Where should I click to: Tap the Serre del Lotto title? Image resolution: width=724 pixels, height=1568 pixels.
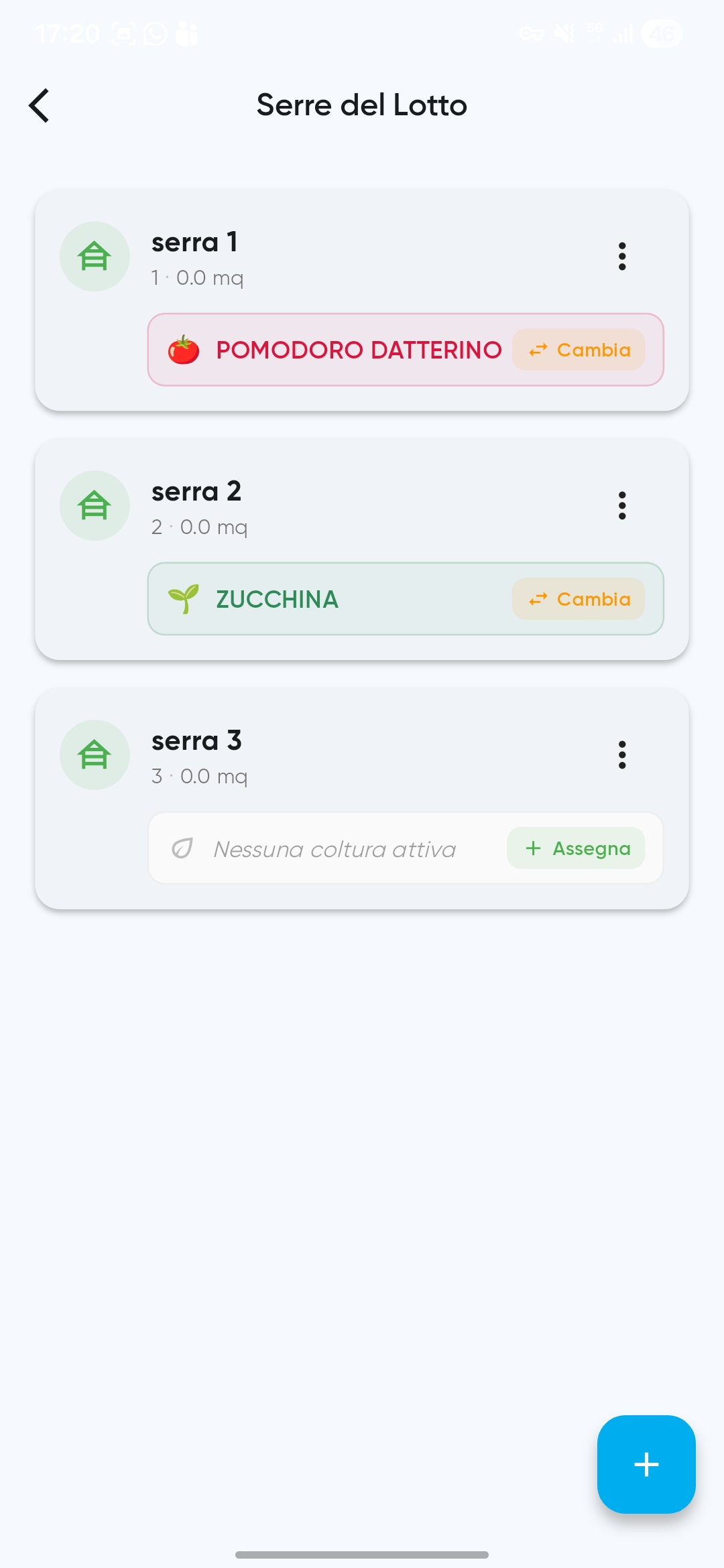click(x=361, y=105)
